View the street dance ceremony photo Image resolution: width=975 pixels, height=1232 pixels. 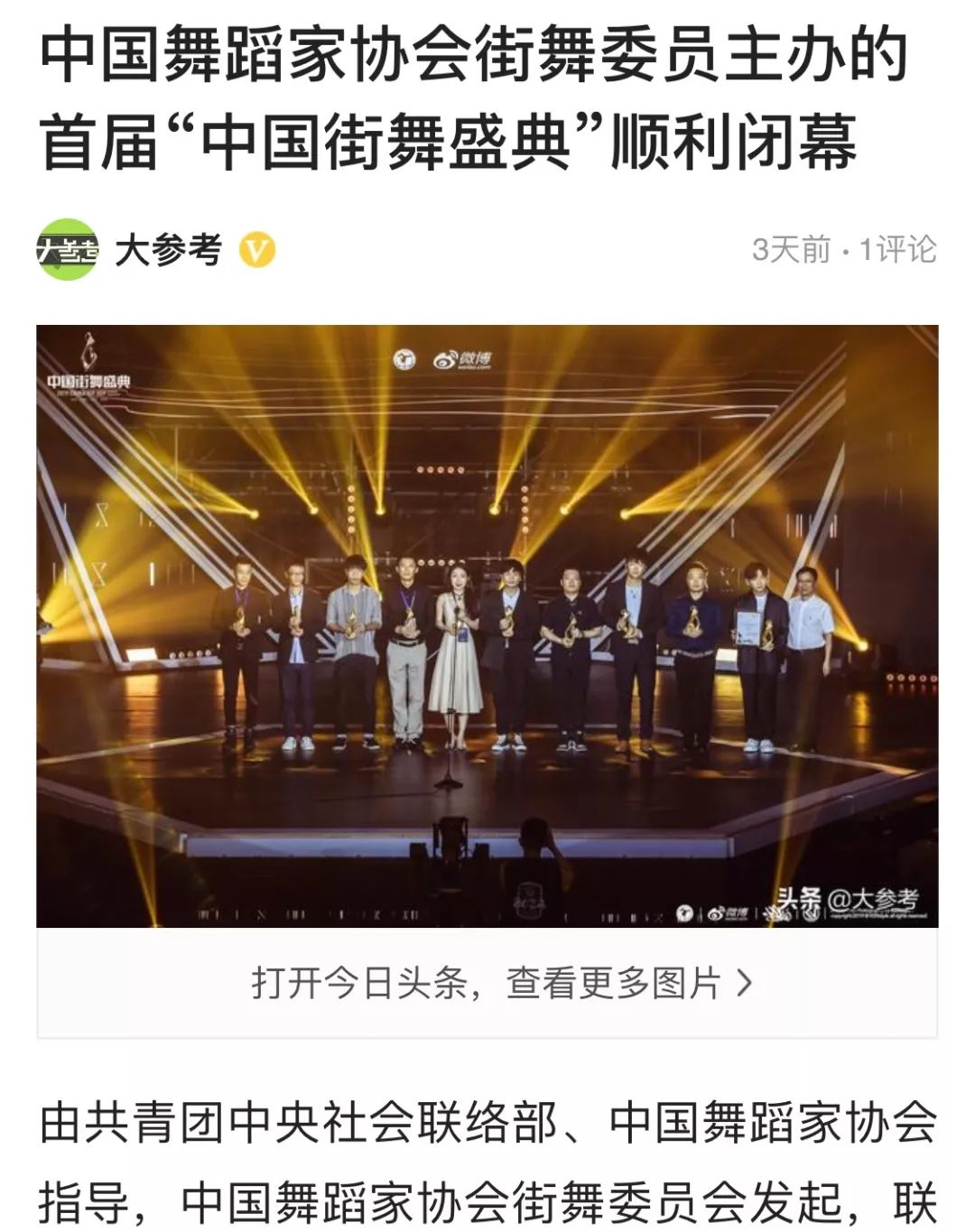point(487,625)
